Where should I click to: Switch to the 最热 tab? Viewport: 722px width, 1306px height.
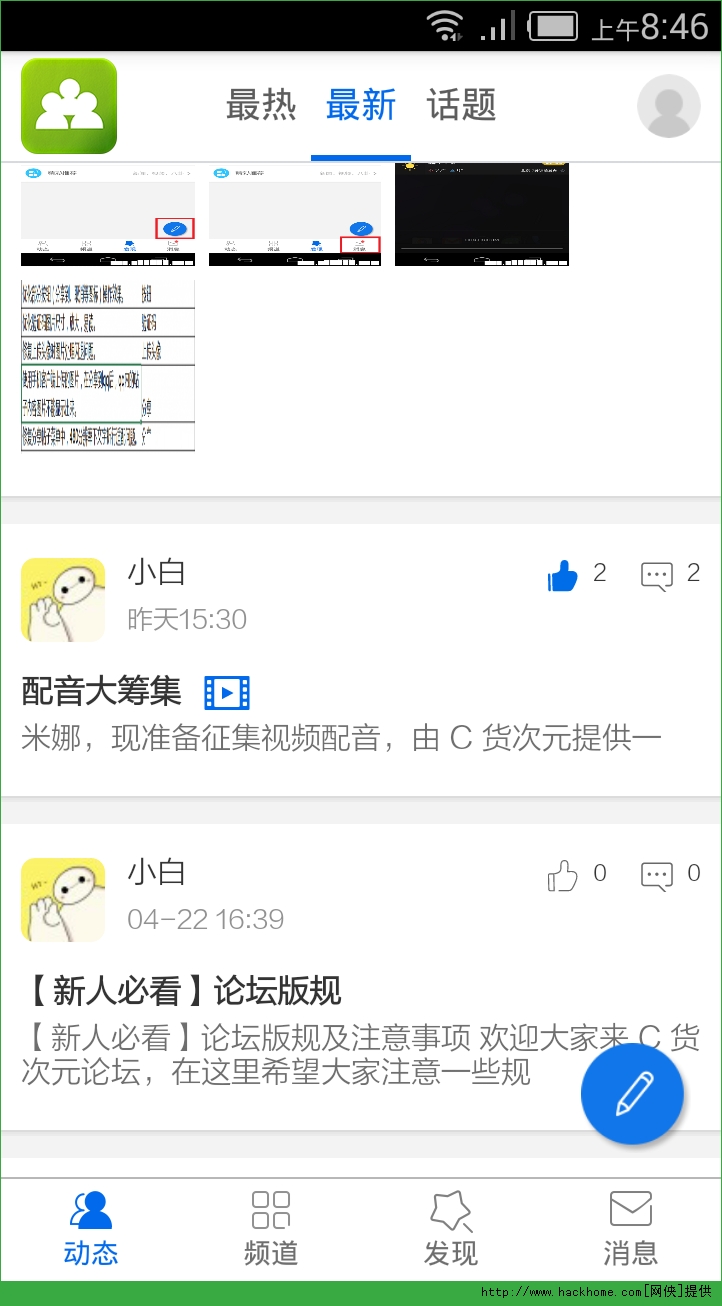[261, 105]
